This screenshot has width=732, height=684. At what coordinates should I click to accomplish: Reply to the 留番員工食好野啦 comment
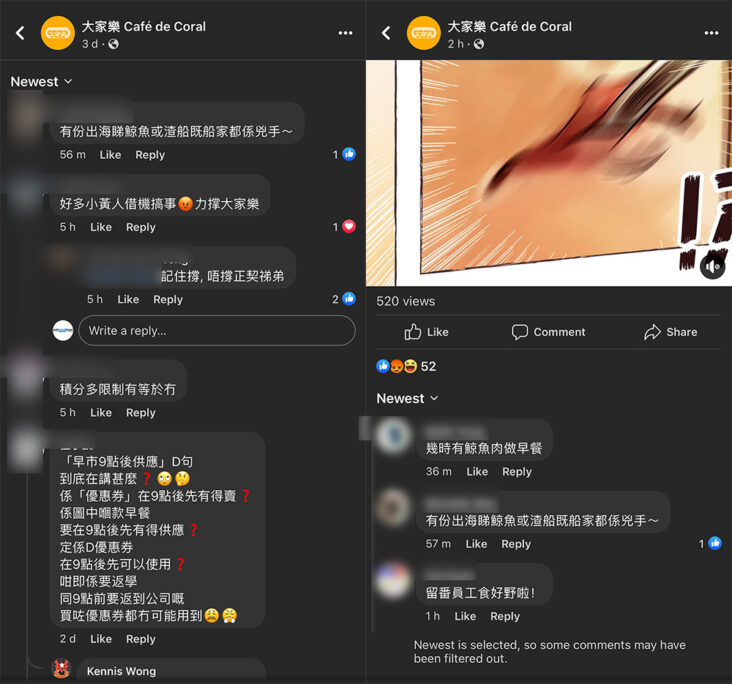505,616
